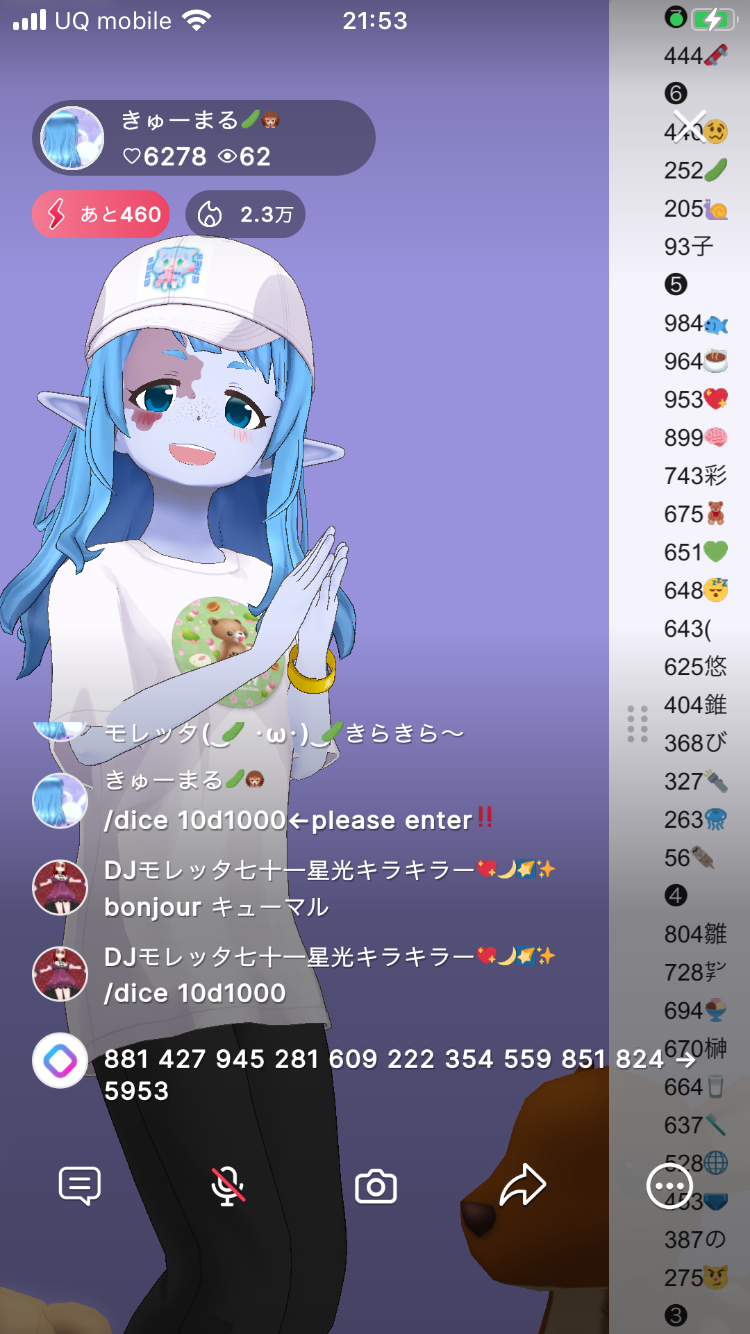Tap the あと460 boost chip

pyautogui.click(x=101, y=214)
